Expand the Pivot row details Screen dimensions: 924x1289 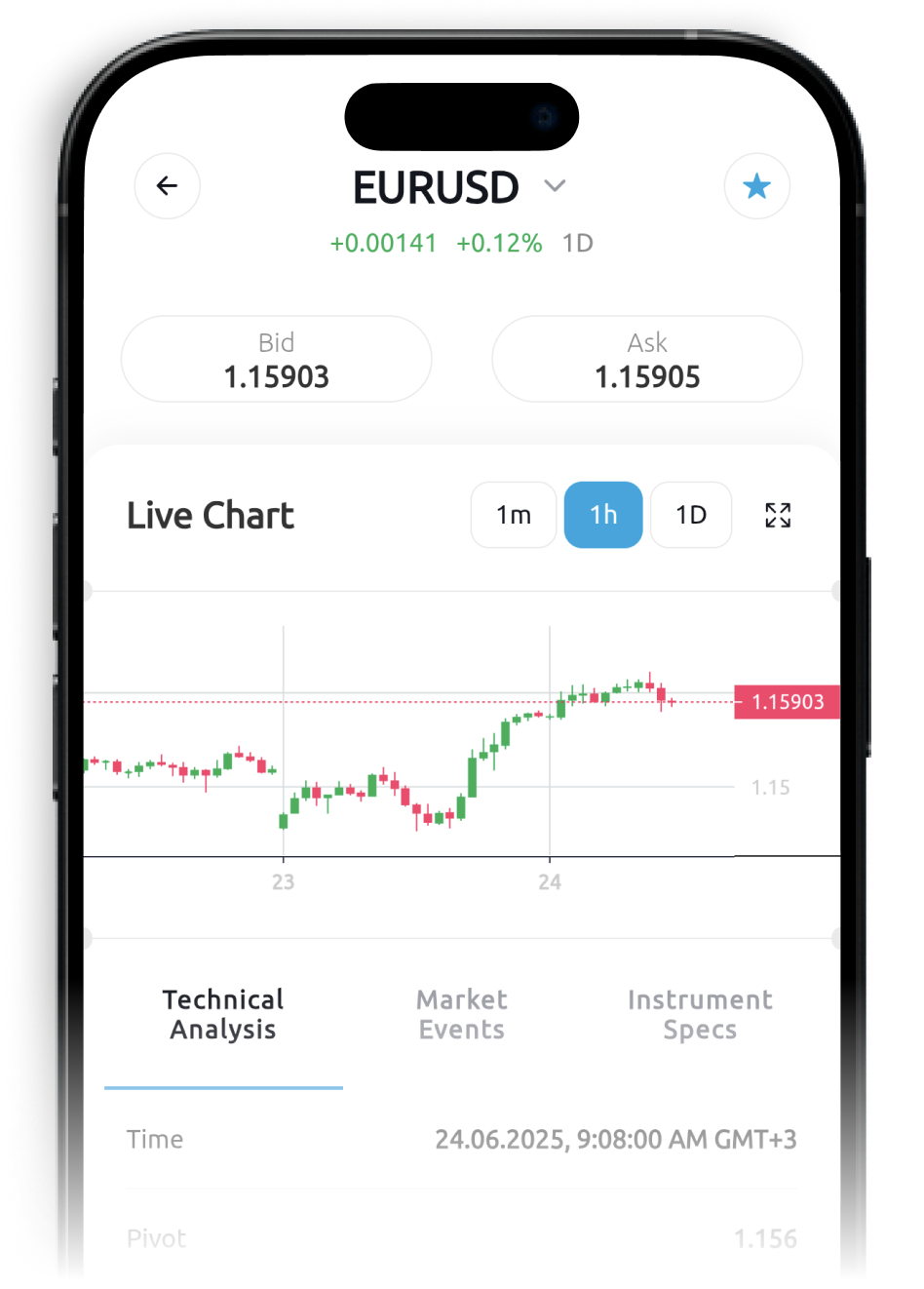click(x=461, y=1237)
